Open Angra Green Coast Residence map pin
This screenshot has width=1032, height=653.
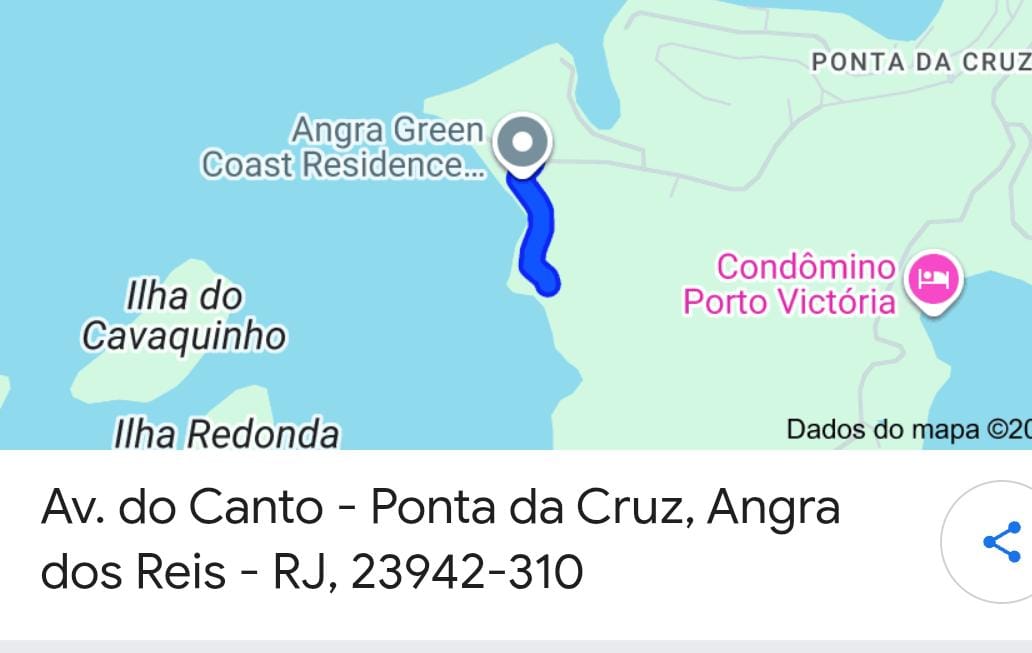521,143
